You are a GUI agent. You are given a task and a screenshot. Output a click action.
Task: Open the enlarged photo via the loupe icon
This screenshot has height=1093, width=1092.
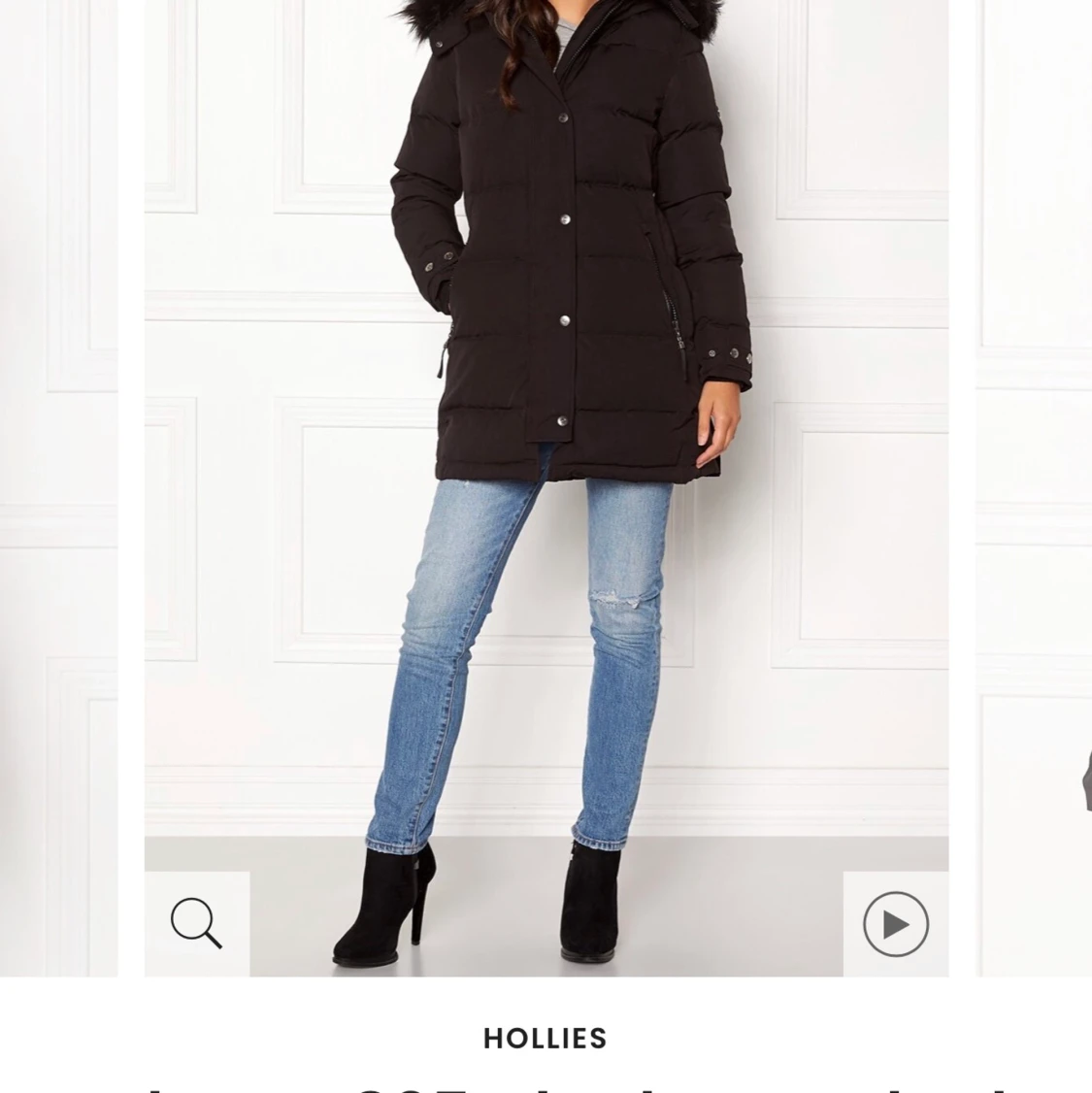(196, 922)
